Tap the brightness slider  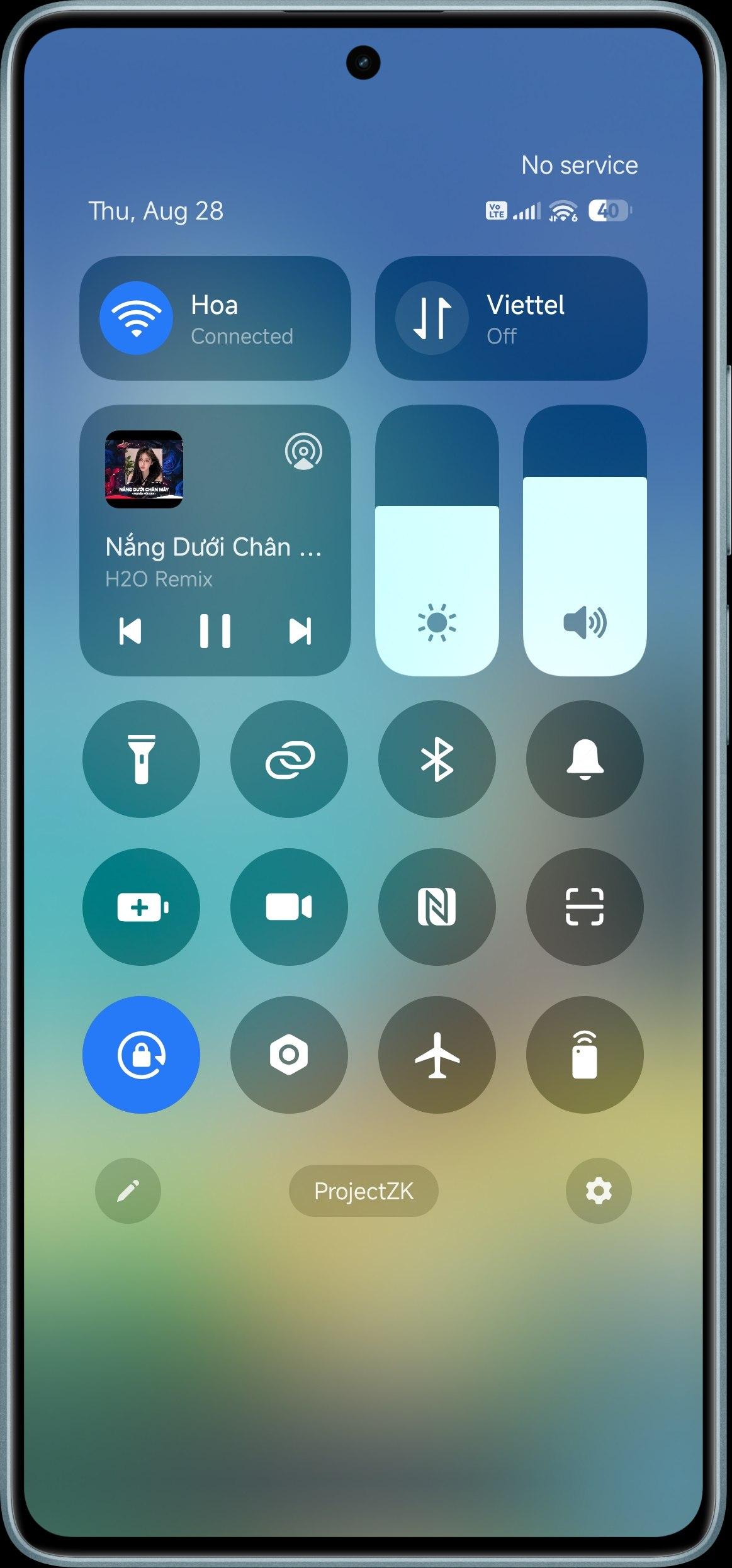pos(437,540)
